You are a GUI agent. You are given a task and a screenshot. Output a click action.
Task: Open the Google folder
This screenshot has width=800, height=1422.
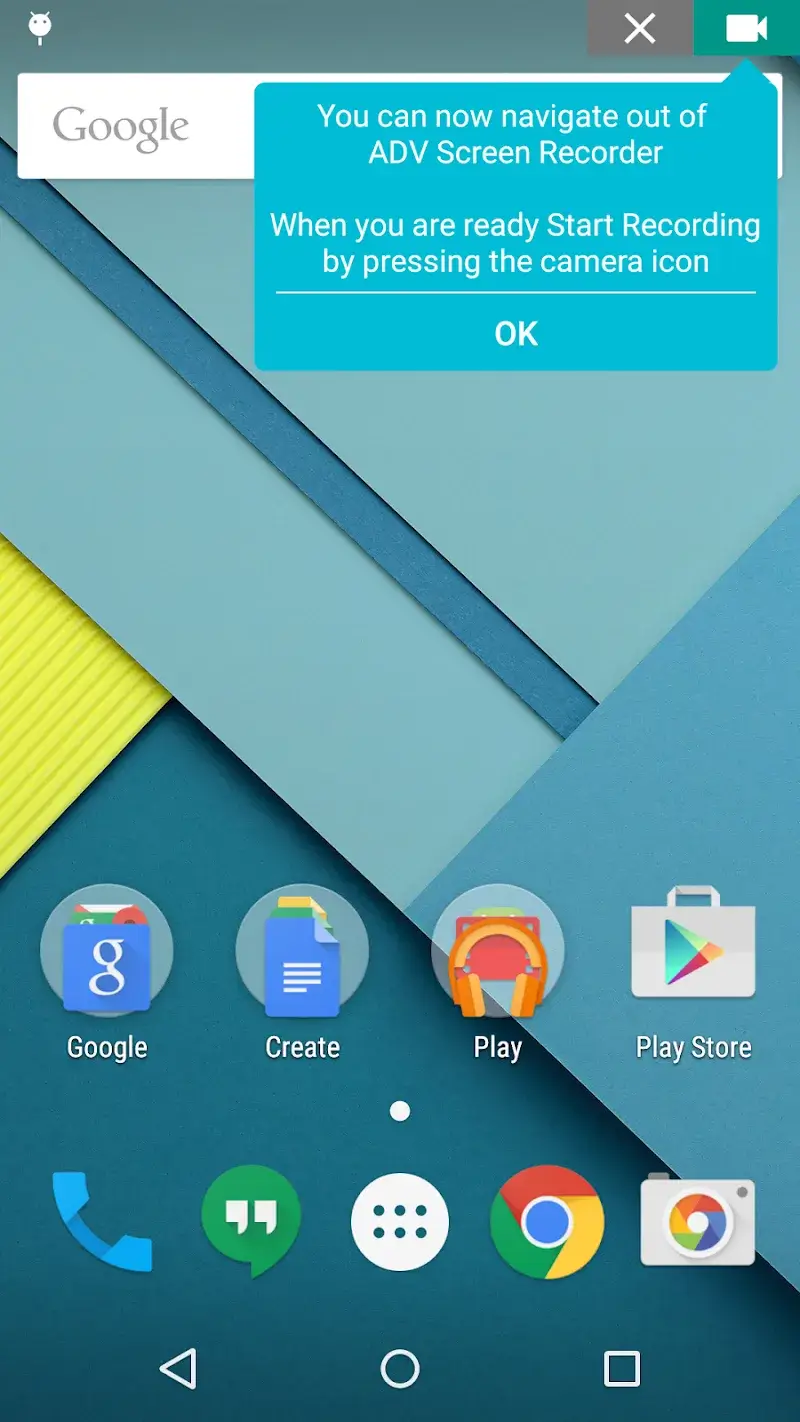click(107, 950)
